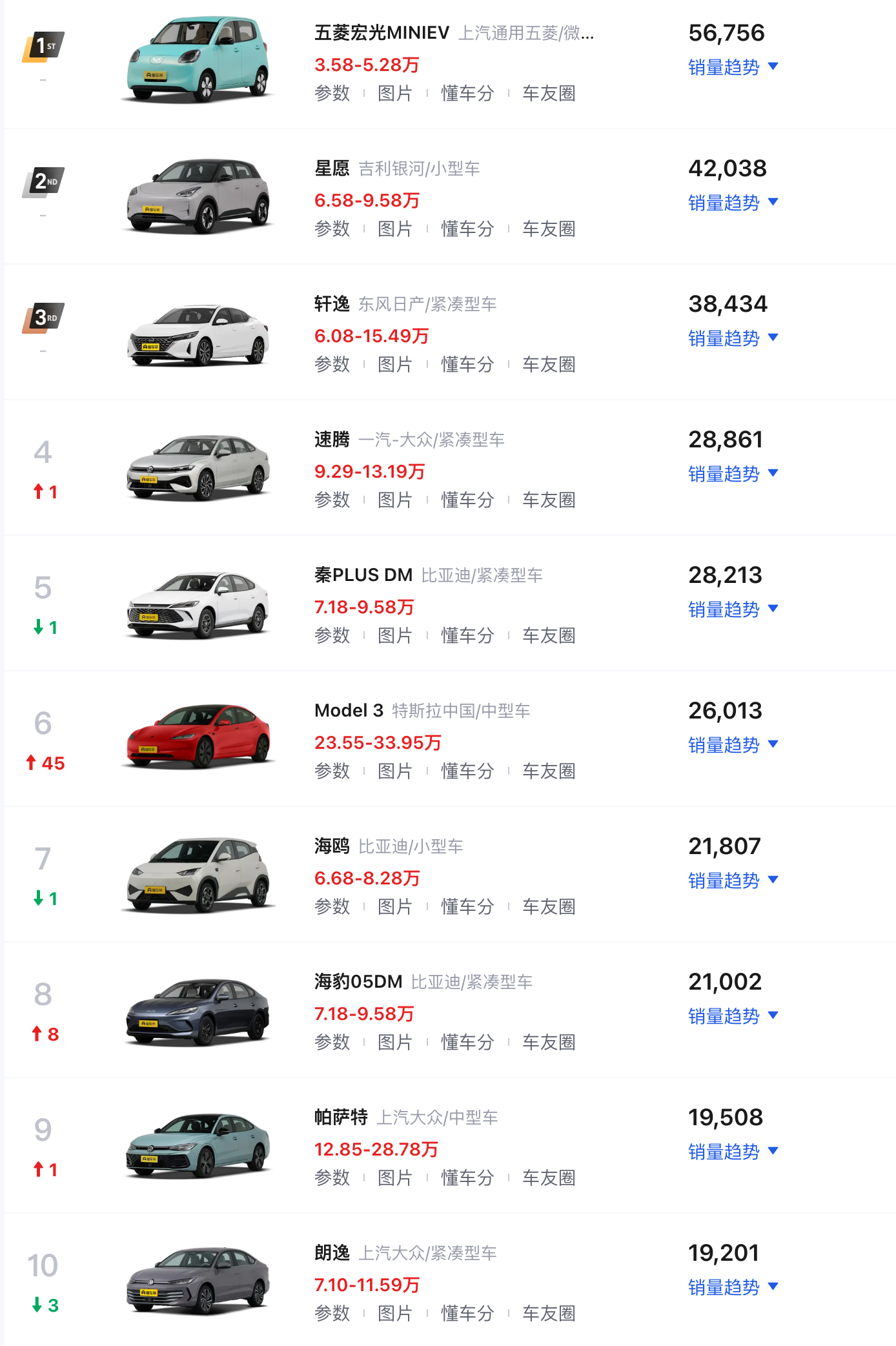Viewport: 896px width, 1346px height.
Task: Open 懂车分 for 轩逸
Action: (x=467, y=365)
